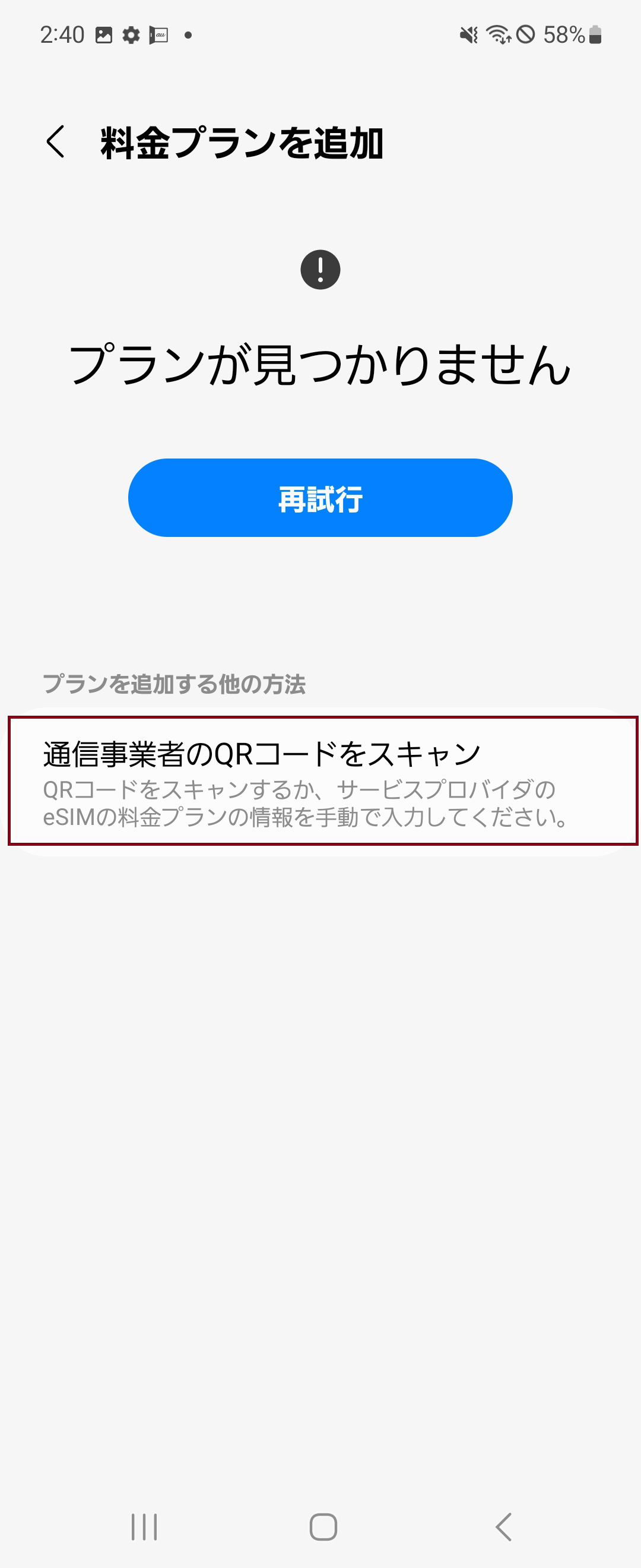The height and width of the screenshot is (1568, 641).
Task: Go back from 料金プランを追加 screen
Action: [56, 142]
